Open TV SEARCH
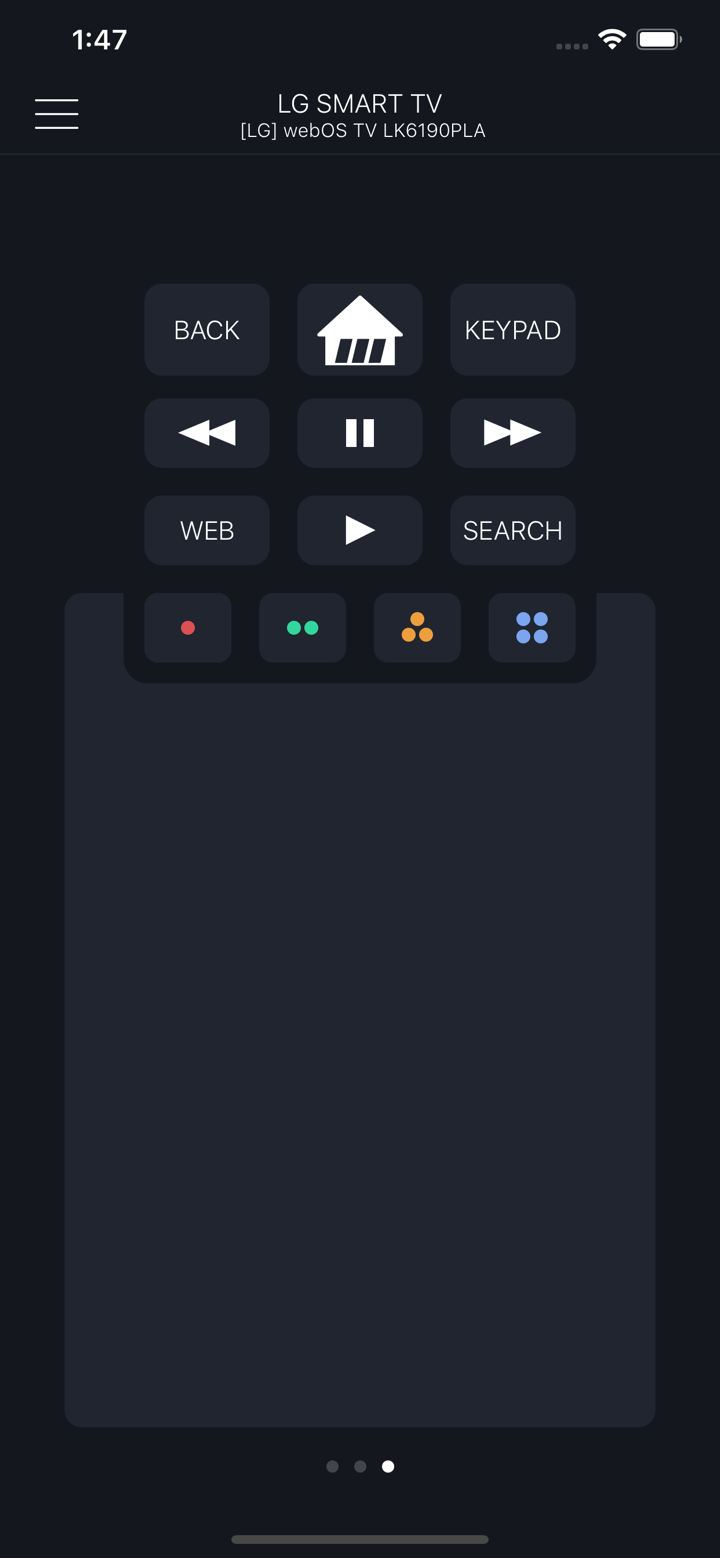This screenshot has height=1558, width=720. click(512, 530)
